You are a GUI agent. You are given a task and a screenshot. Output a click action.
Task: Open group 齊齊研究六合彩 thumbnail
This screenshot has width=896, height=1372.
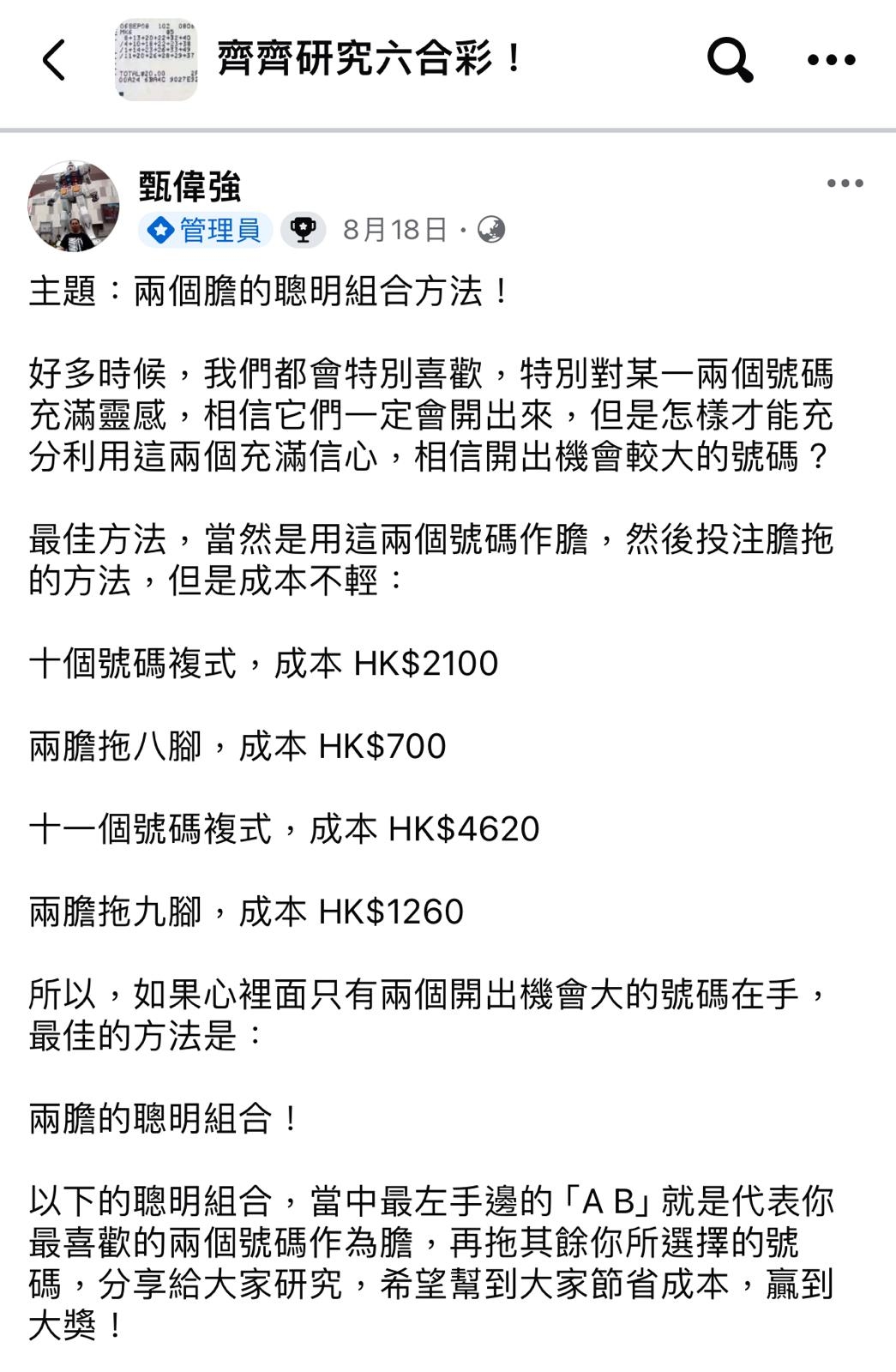[x=155, y=60]
